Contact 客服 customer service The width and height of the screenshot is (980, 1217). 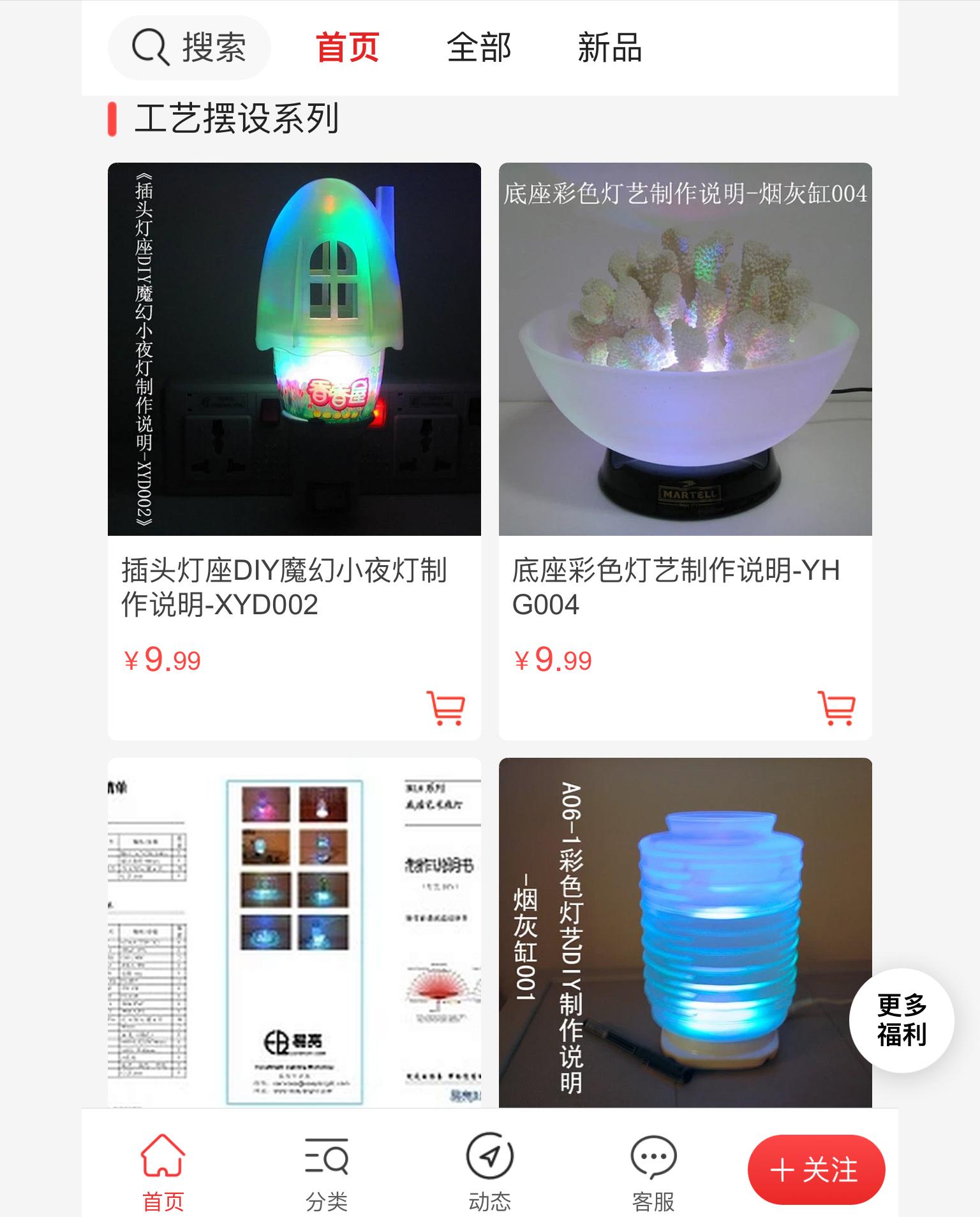point(653,1172)
